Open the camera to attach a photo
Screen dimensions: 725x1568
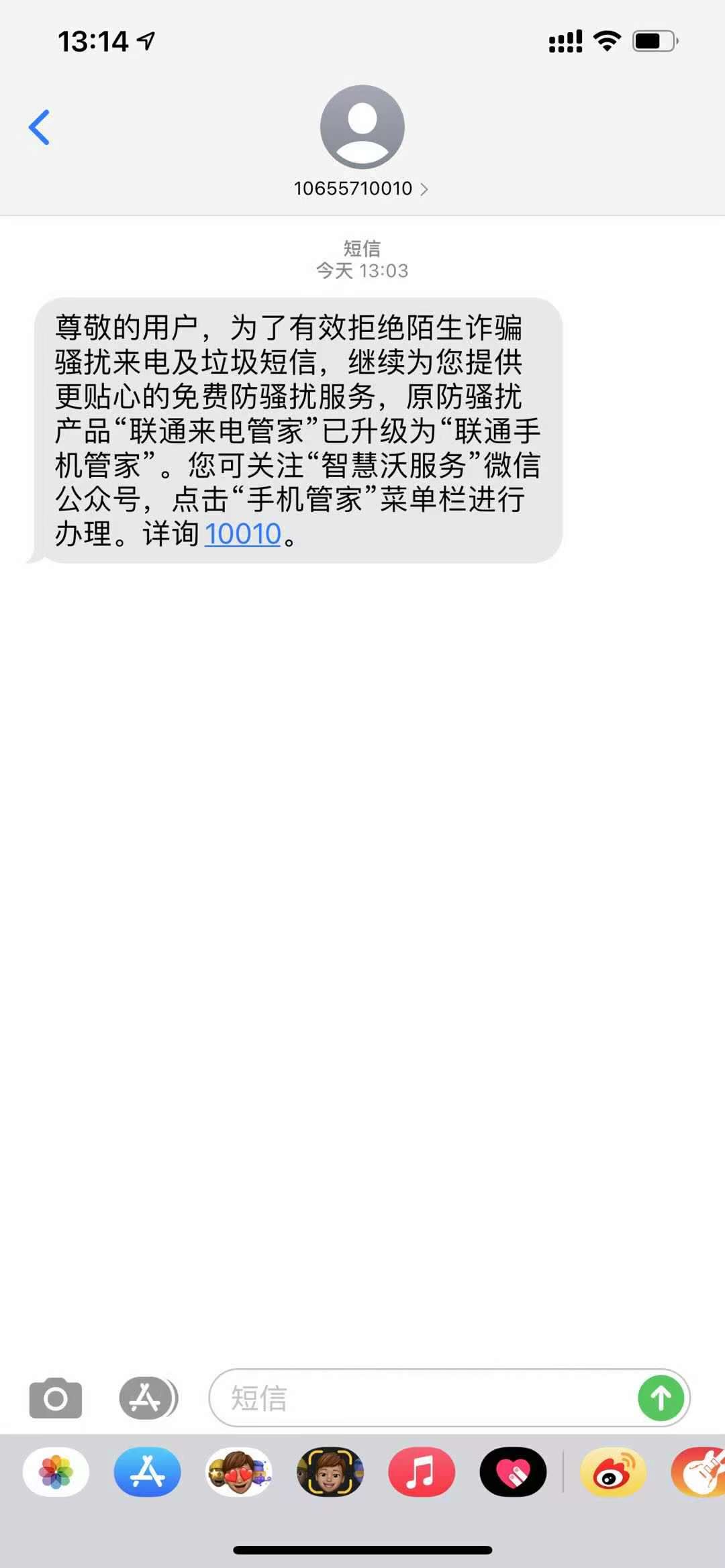(56, 1398)
